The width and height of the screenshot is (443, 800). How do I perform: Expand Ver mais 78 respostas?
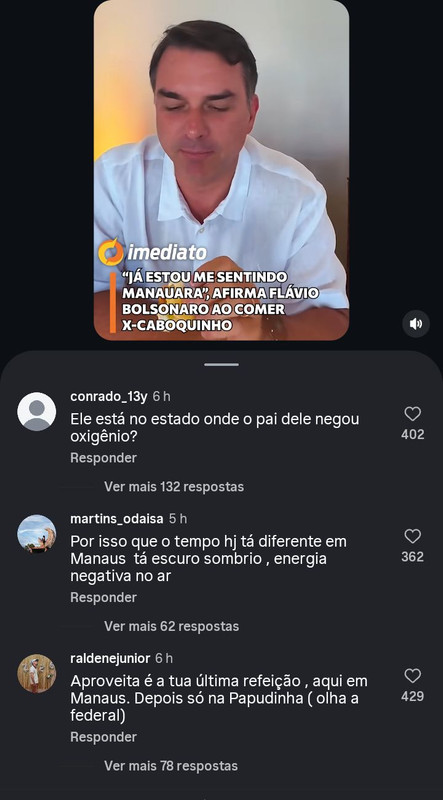pos(171,766)
